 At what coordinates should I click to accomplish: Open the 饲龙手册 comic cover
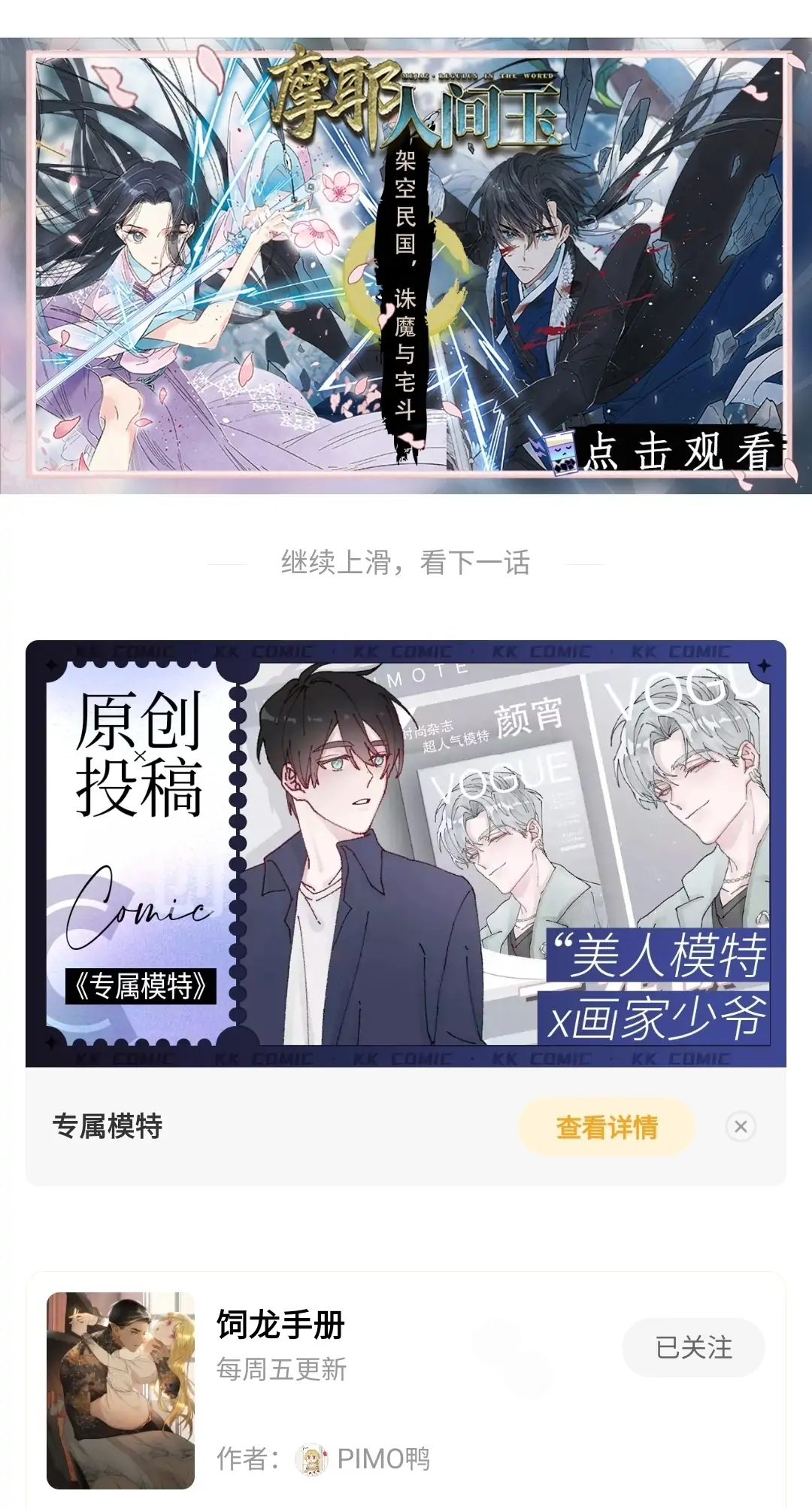[121, 1390]
